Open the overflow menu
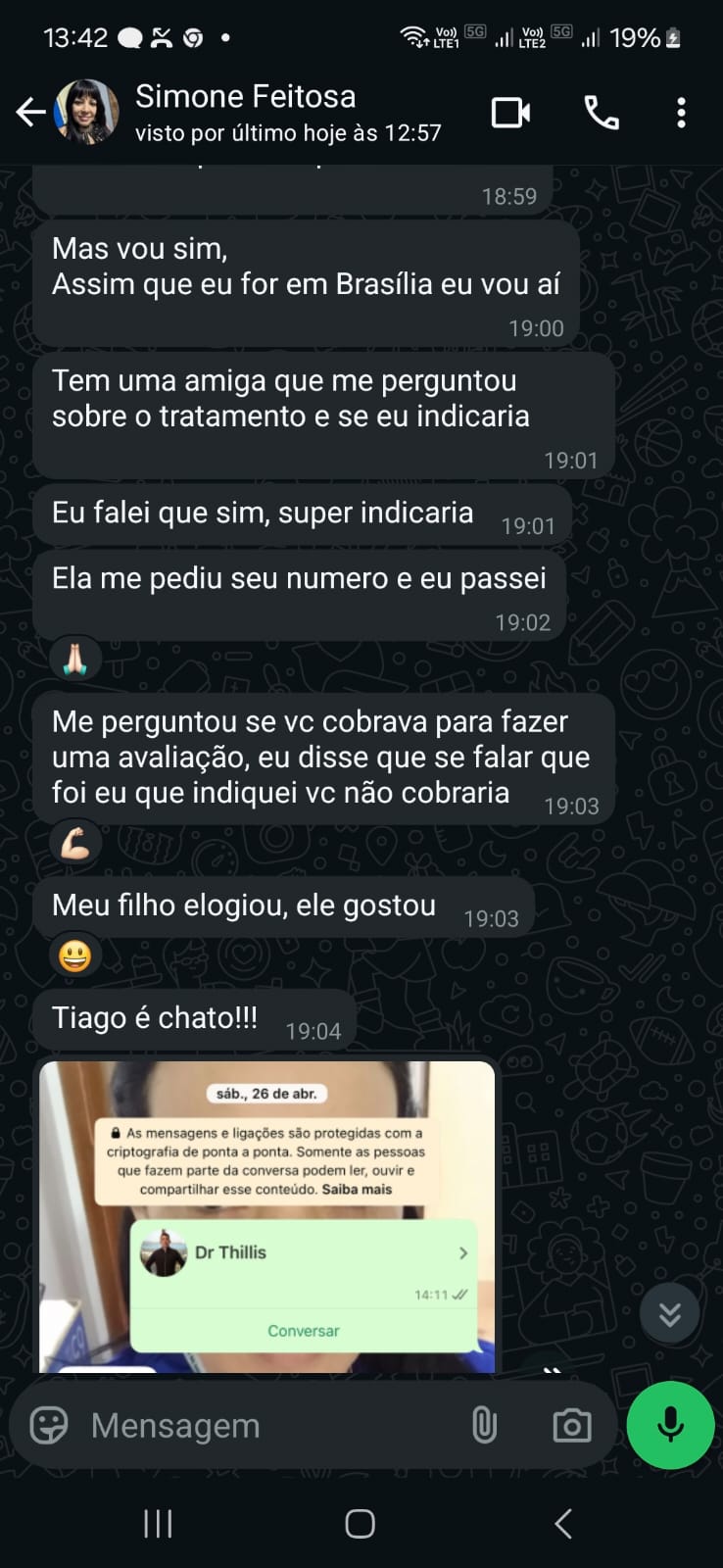The image size is (723, 1568). [681, 114]
